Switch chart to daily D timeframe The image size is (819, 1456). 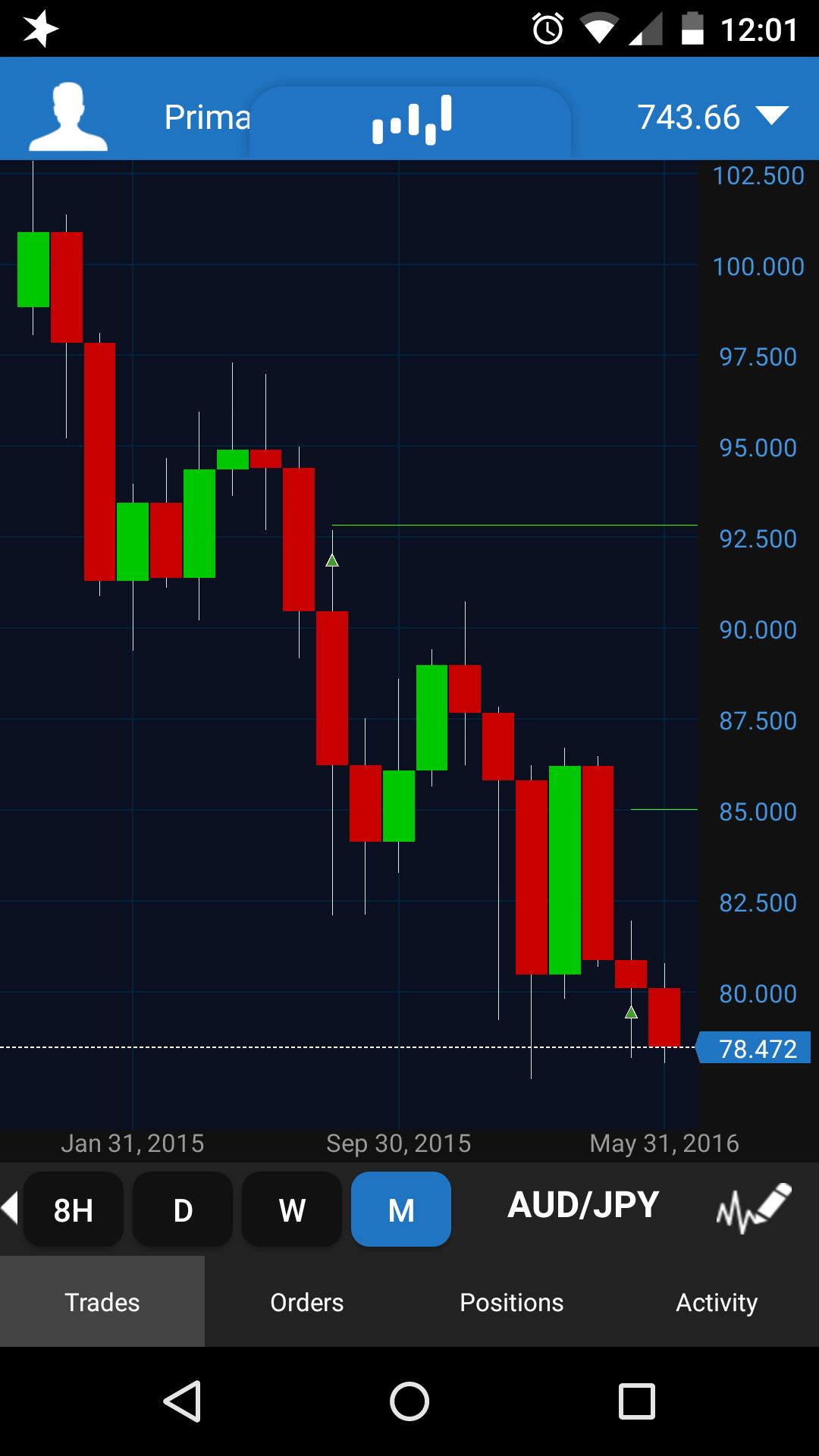point(183,1210)
